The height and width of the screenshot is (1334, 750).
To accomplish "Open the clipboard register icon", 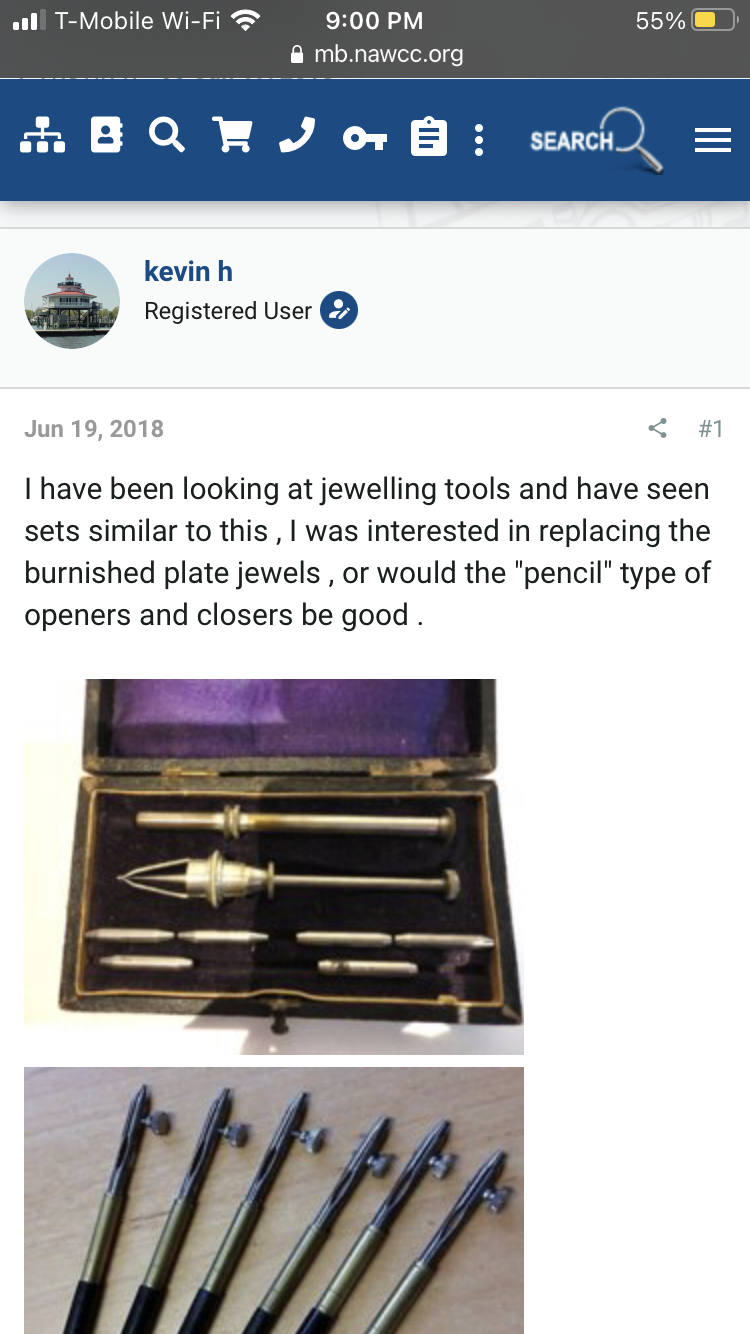I will 429,137.
